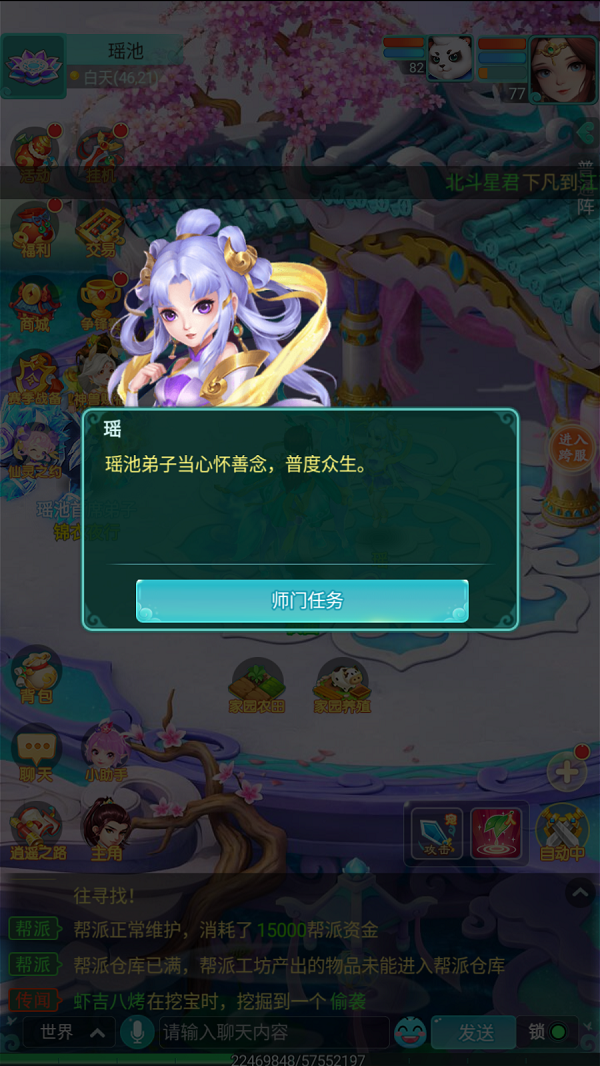600x1066 pixels.
Task: Open the emoji picker icon
Action: [x=410, y=1032]
